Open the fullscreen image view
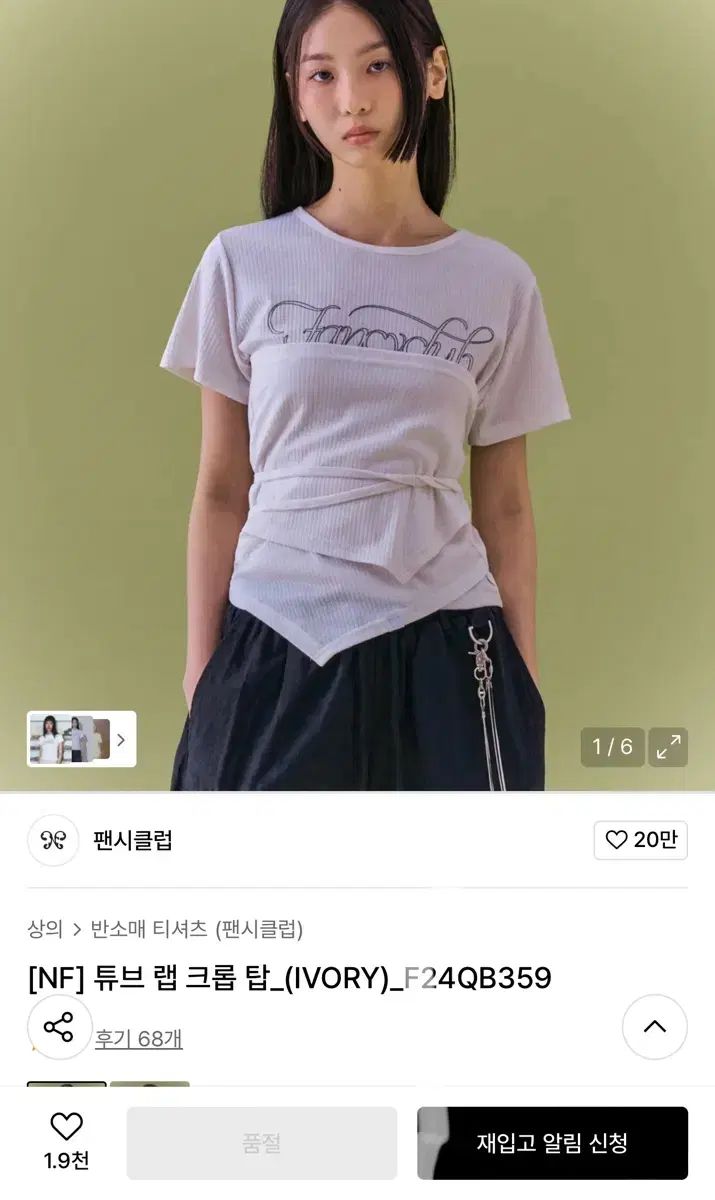The image size is (715, 1200). 668,746
